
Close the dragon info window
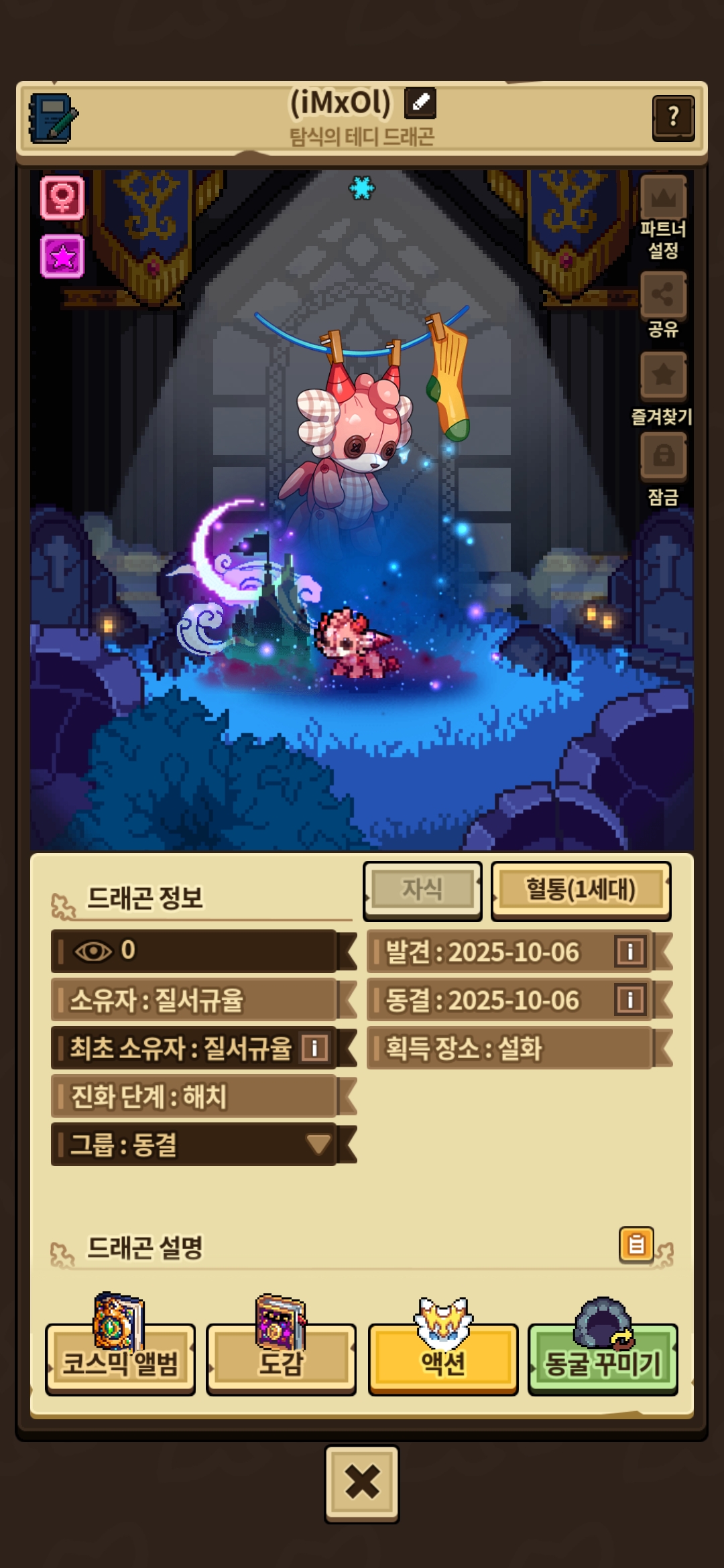click(362, 1482)
